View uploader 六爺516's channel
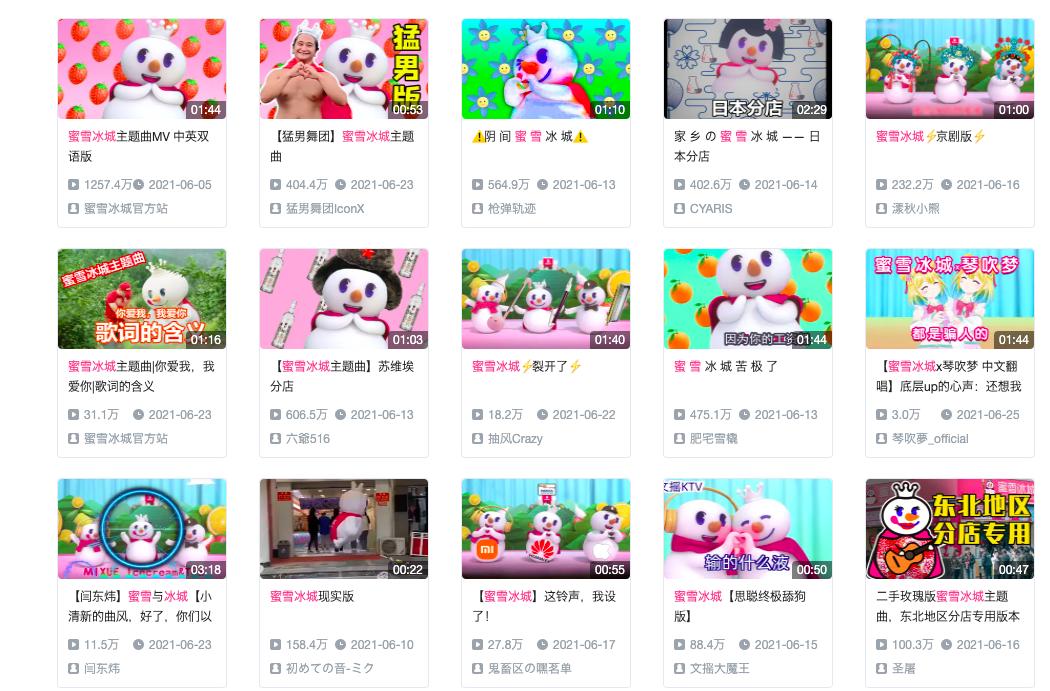Viewport: 1050px width, 691px height. [x=307, y=439]
